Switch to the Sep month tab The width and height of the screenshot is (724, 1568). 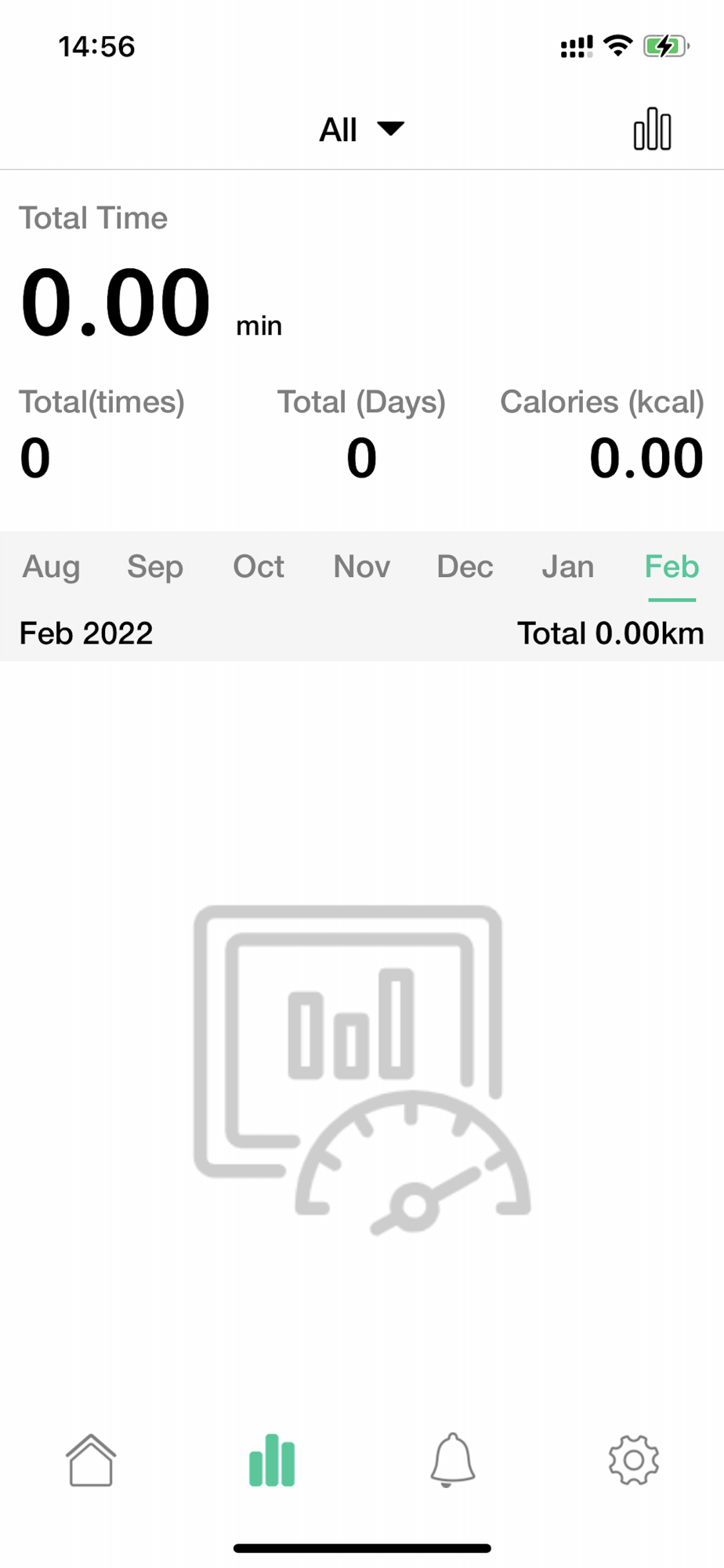155,567
